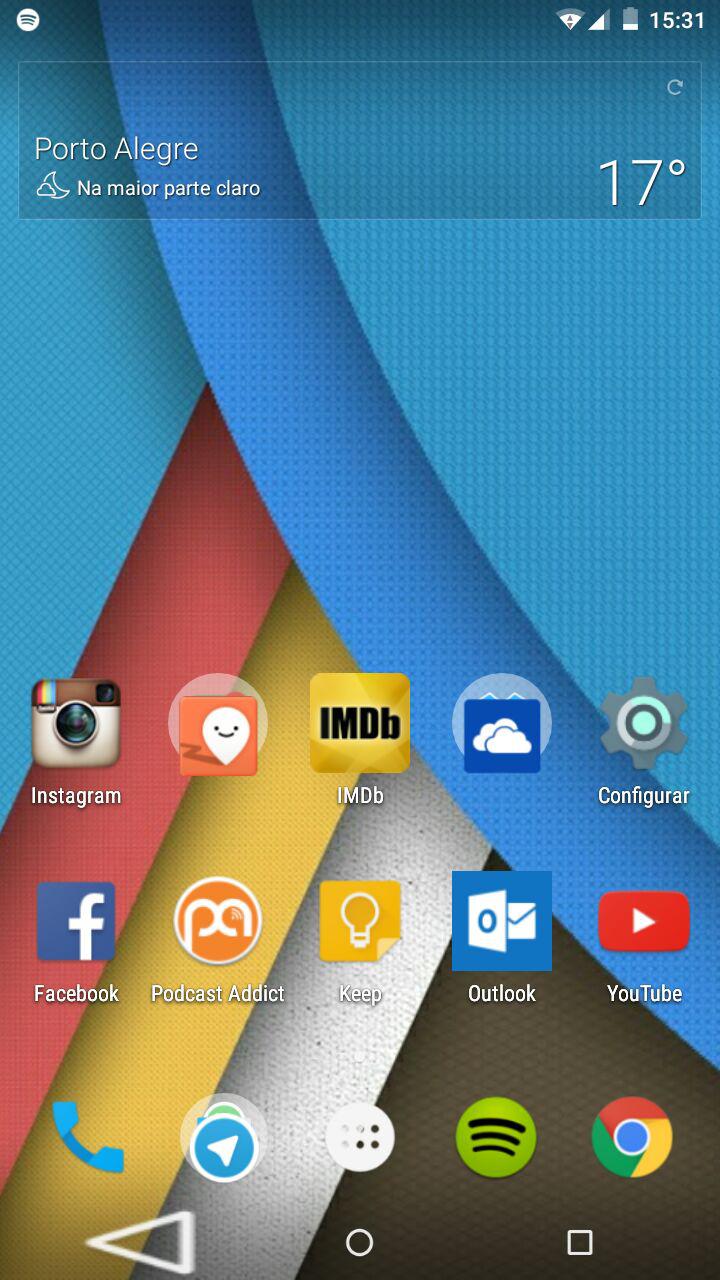Open the phone dialer

[x=88, y=1137]
